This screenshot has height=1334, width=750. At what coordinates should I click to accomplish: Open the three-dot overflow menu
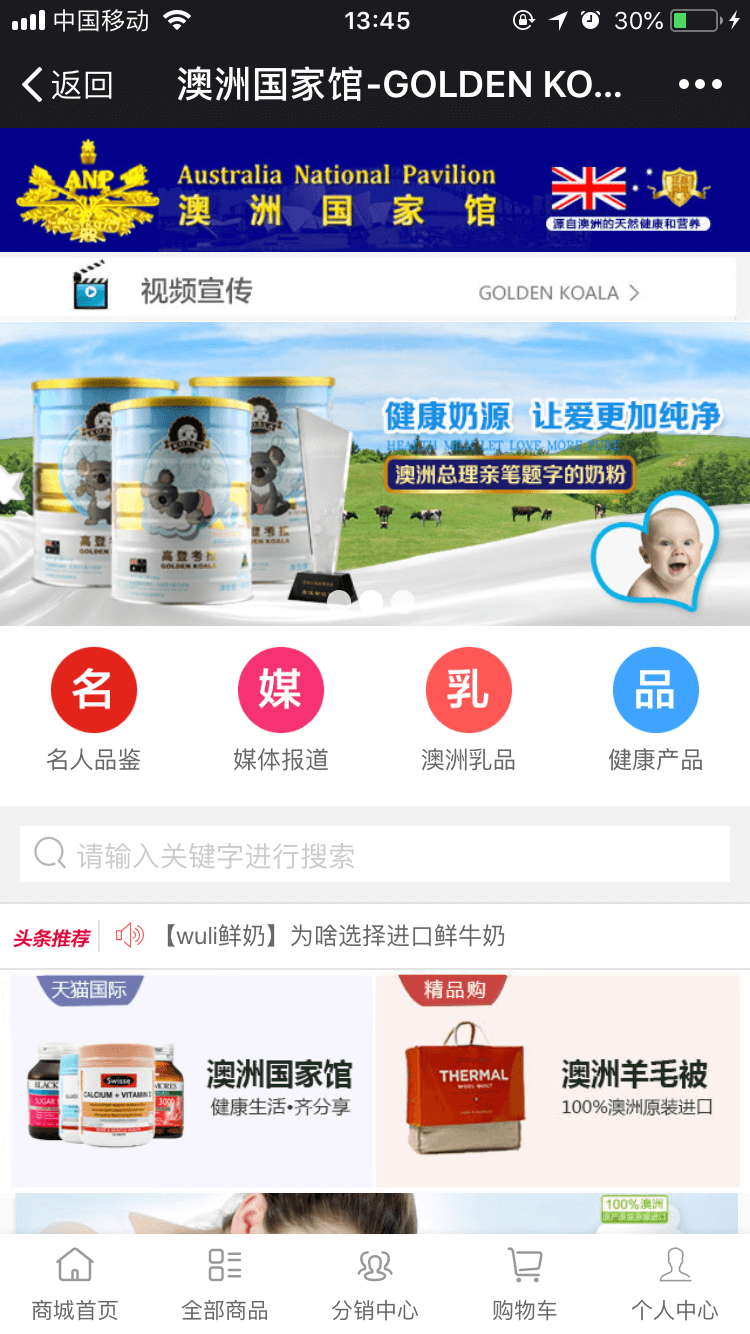click(699, 85)
